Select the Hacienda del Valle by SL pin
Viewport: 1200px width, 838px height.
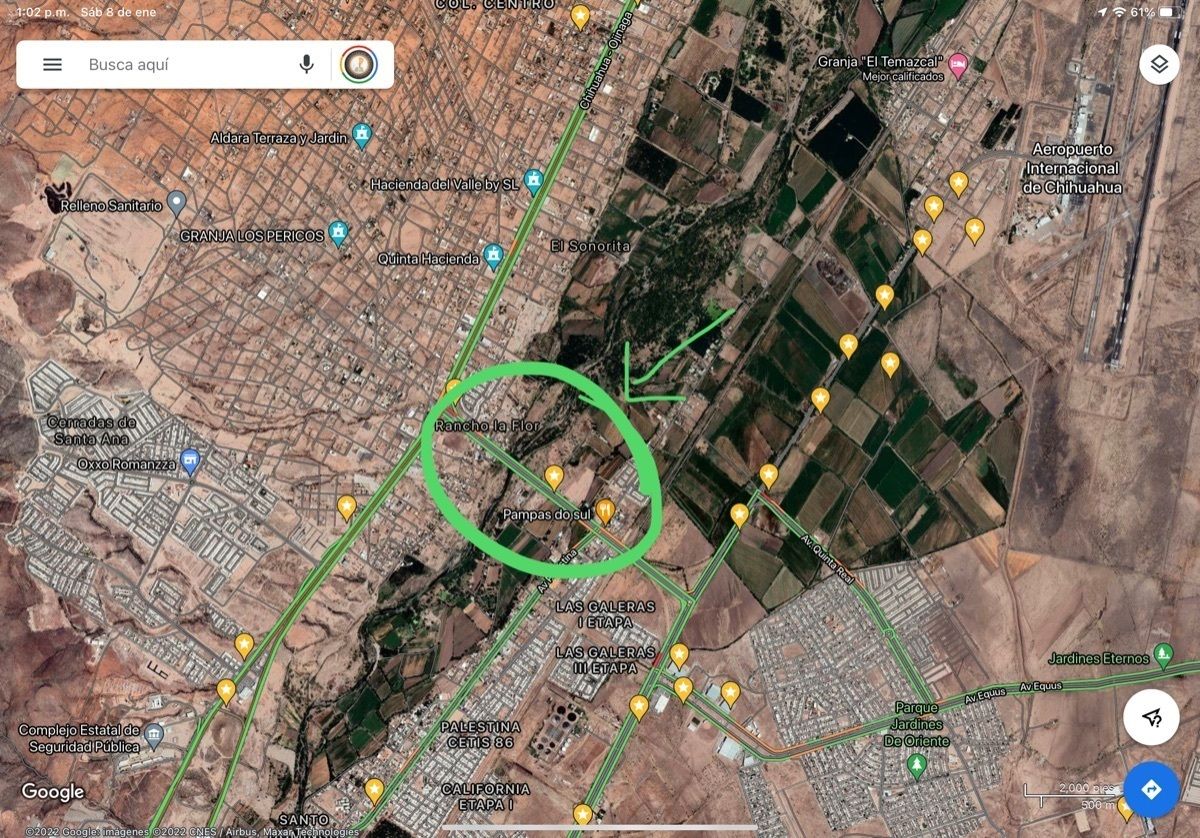click(534, 182)
